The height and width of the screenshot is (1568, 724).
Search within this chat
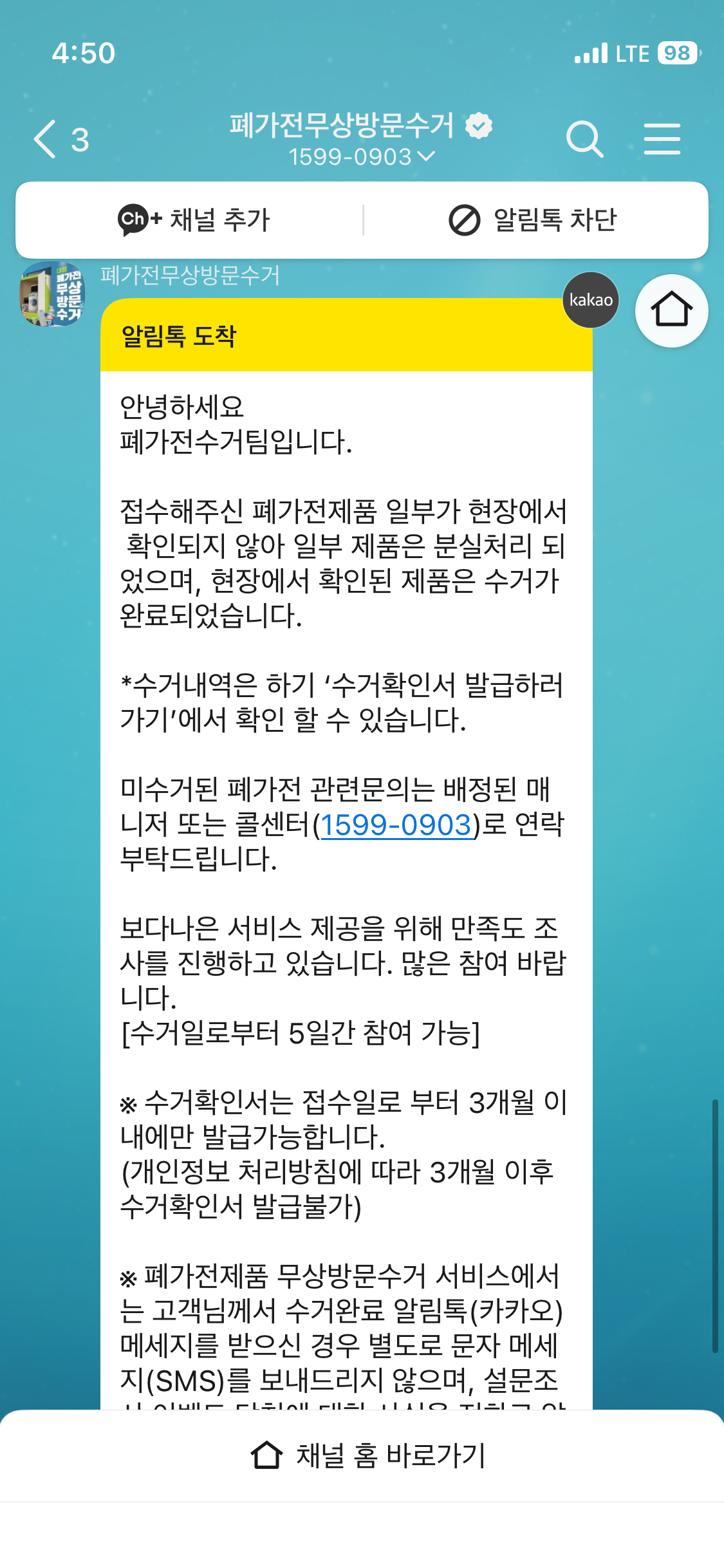click(584, 138)
